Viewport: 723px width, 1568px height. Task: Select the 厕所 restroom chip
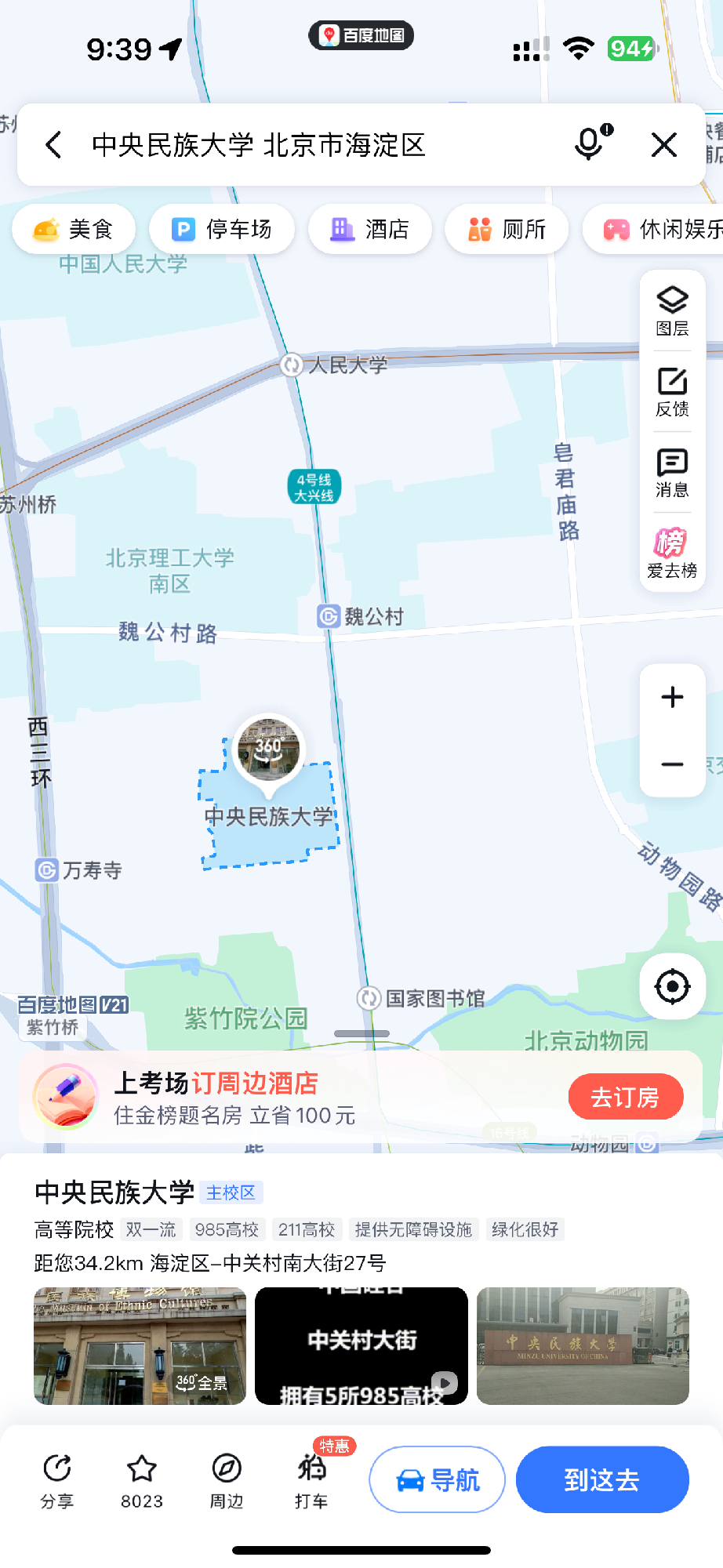(507, 229)
